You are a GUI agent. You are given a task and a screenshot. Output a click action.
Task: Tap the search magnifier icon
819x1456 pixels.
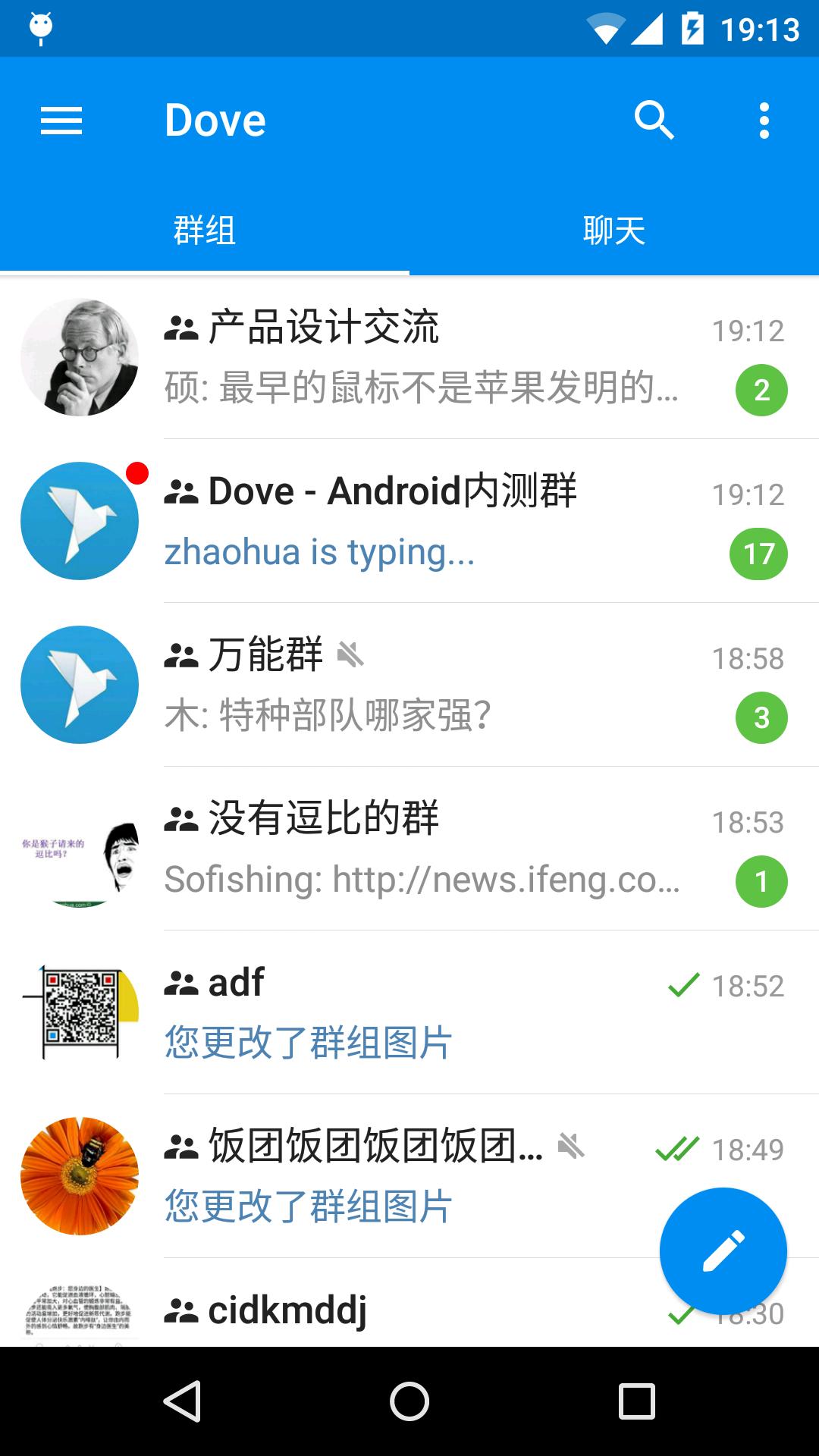click(654, 121)
